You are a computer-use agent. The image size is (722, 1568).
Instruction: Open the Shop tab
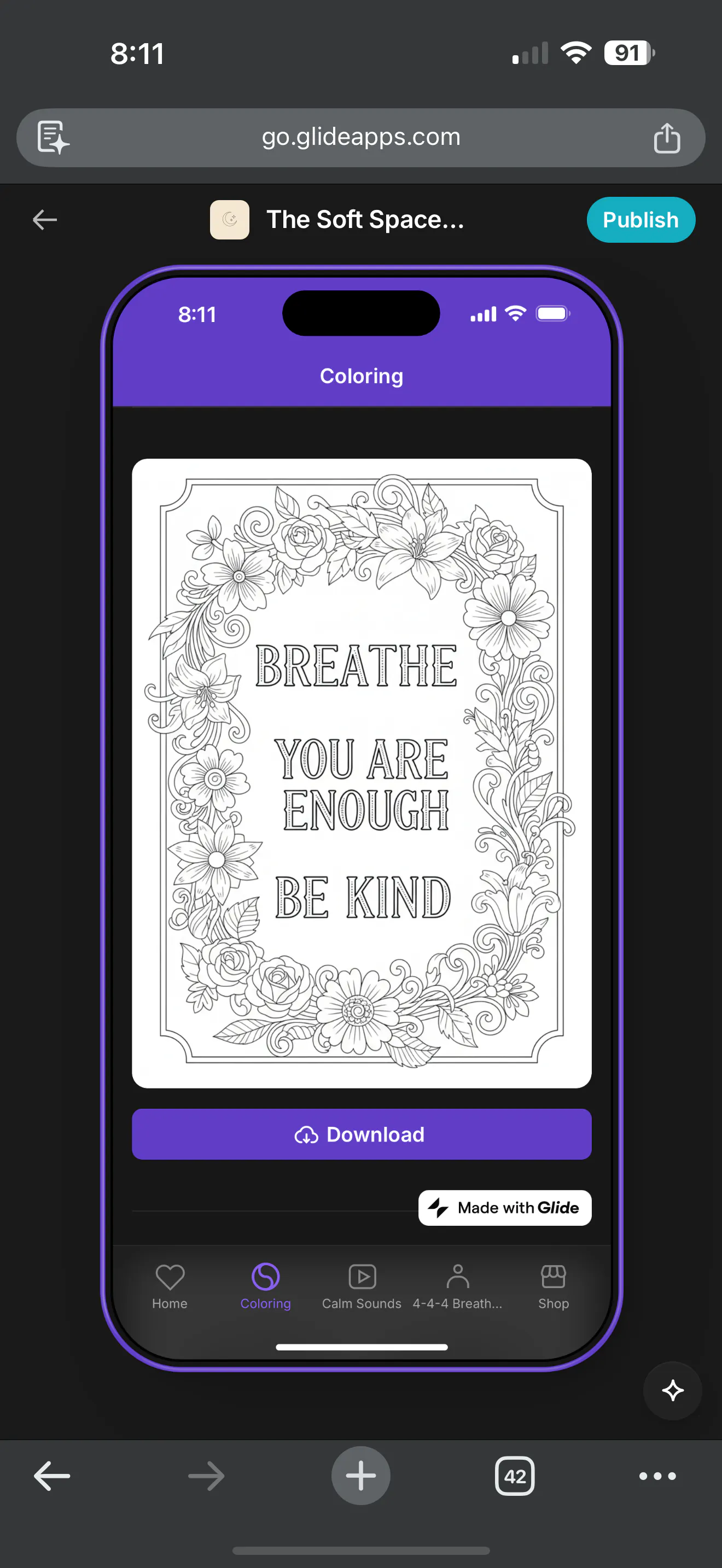pos(554,1286)
